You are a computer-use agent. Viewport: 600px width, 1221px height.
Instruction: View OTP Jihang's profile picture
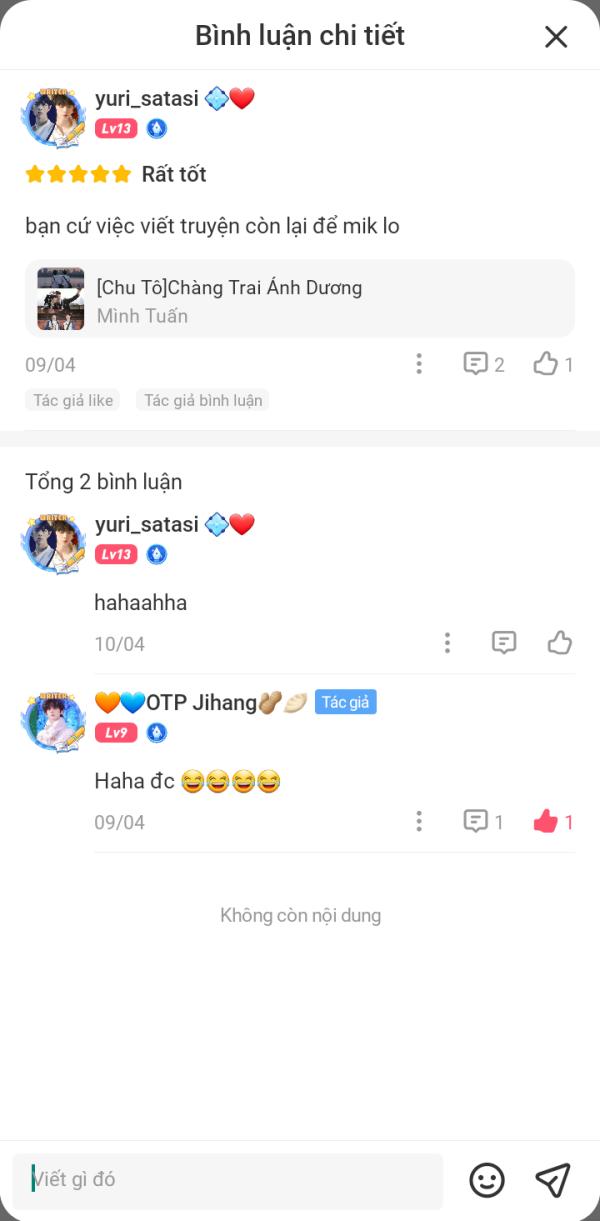pos(53,721)
